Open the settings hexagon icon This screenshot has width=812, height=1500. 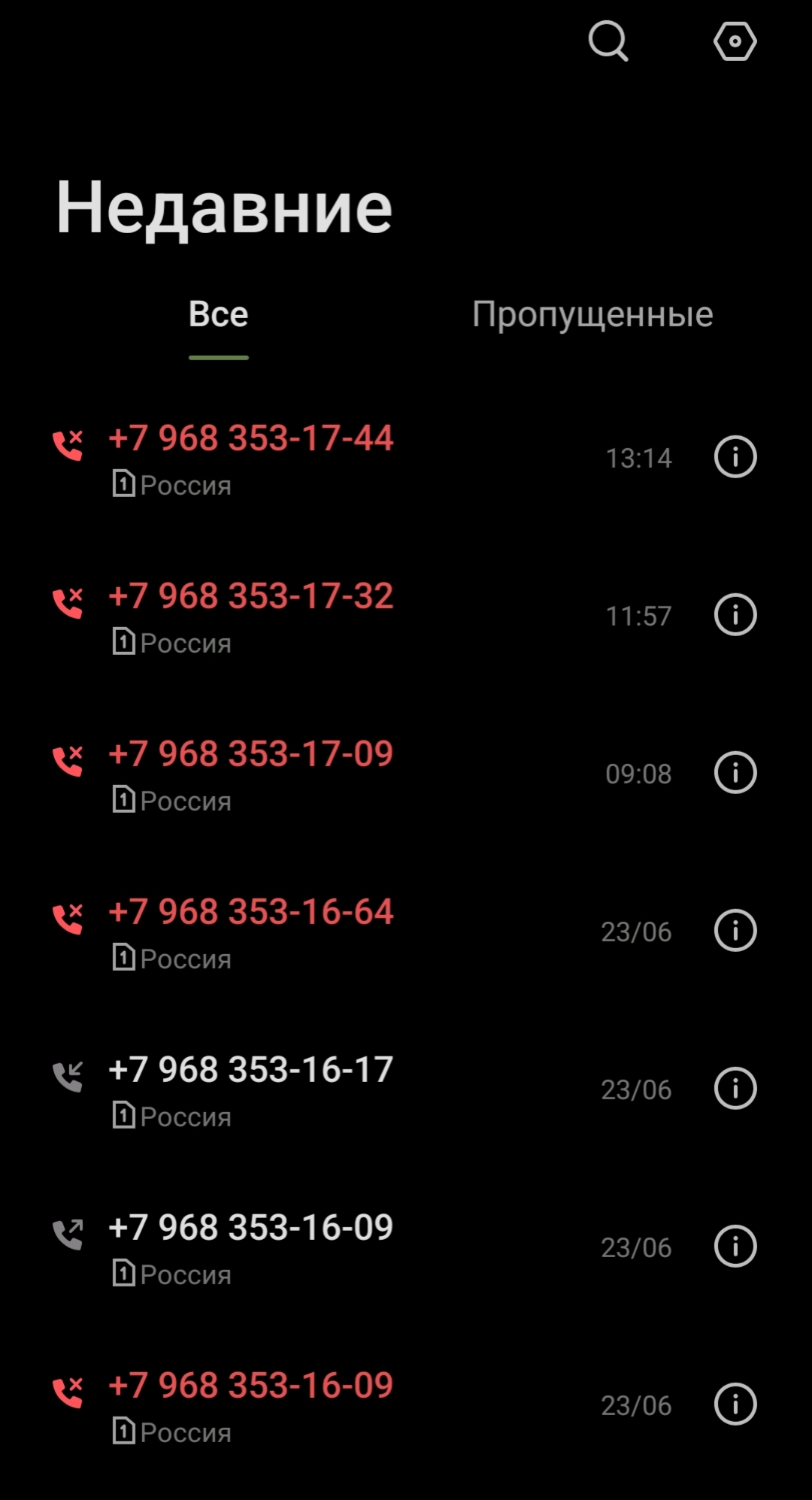tap(735, 41)
